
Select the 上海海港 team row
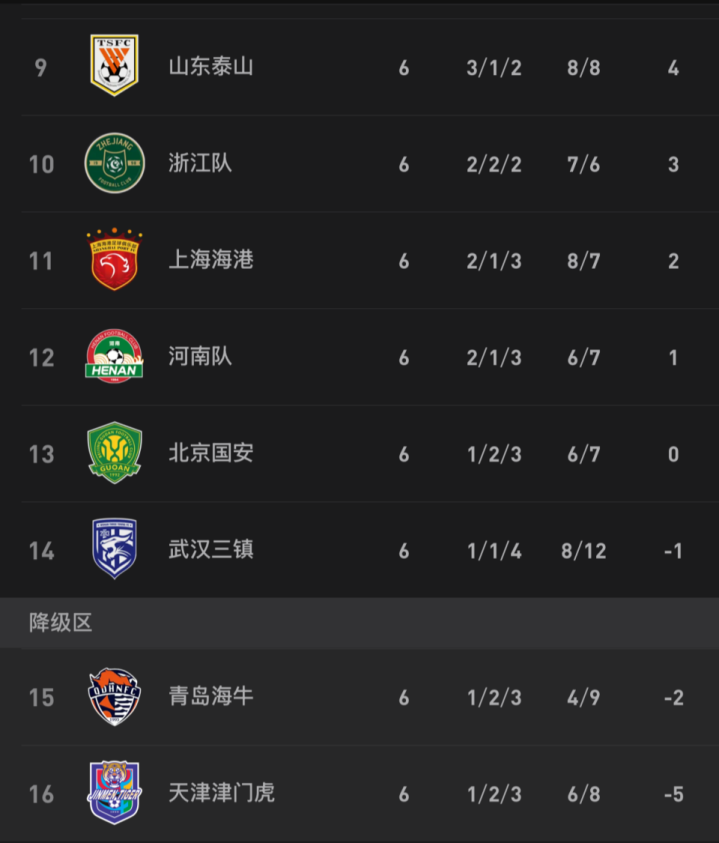[211, 261]
